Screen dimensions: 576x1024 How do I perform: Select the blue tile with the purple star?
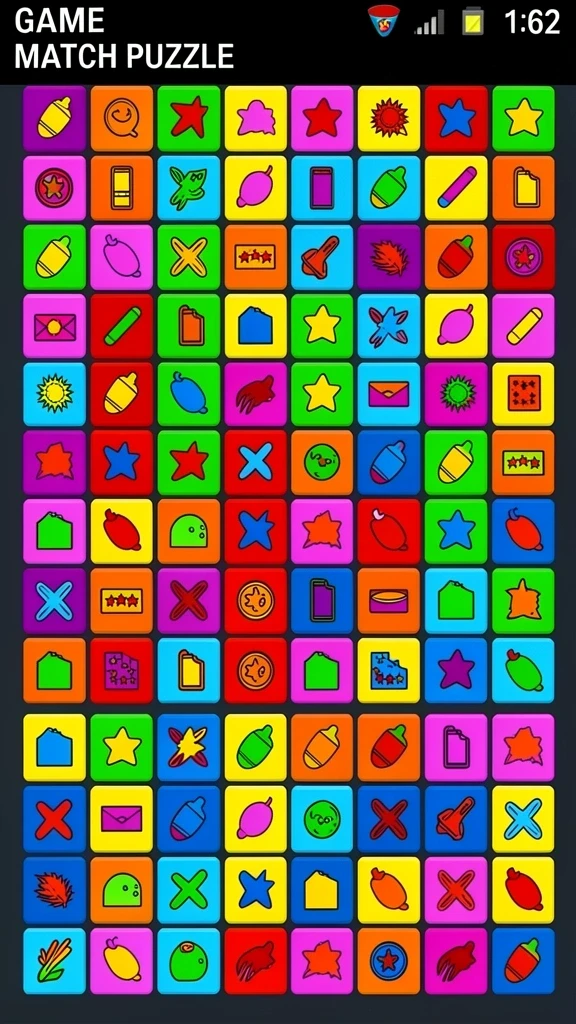pyautogui.click(x=456, y=671)
